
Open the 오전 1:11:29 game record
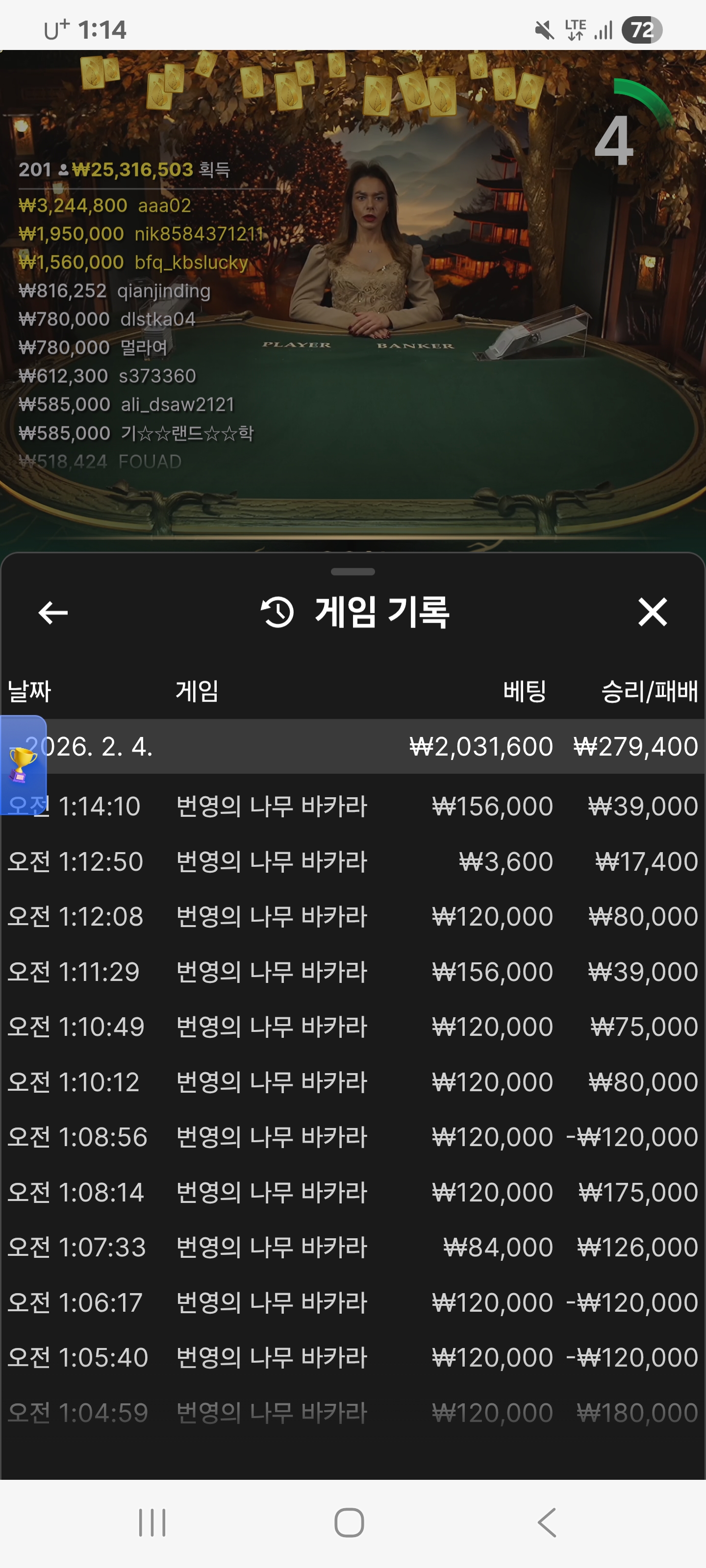point(353,972)
